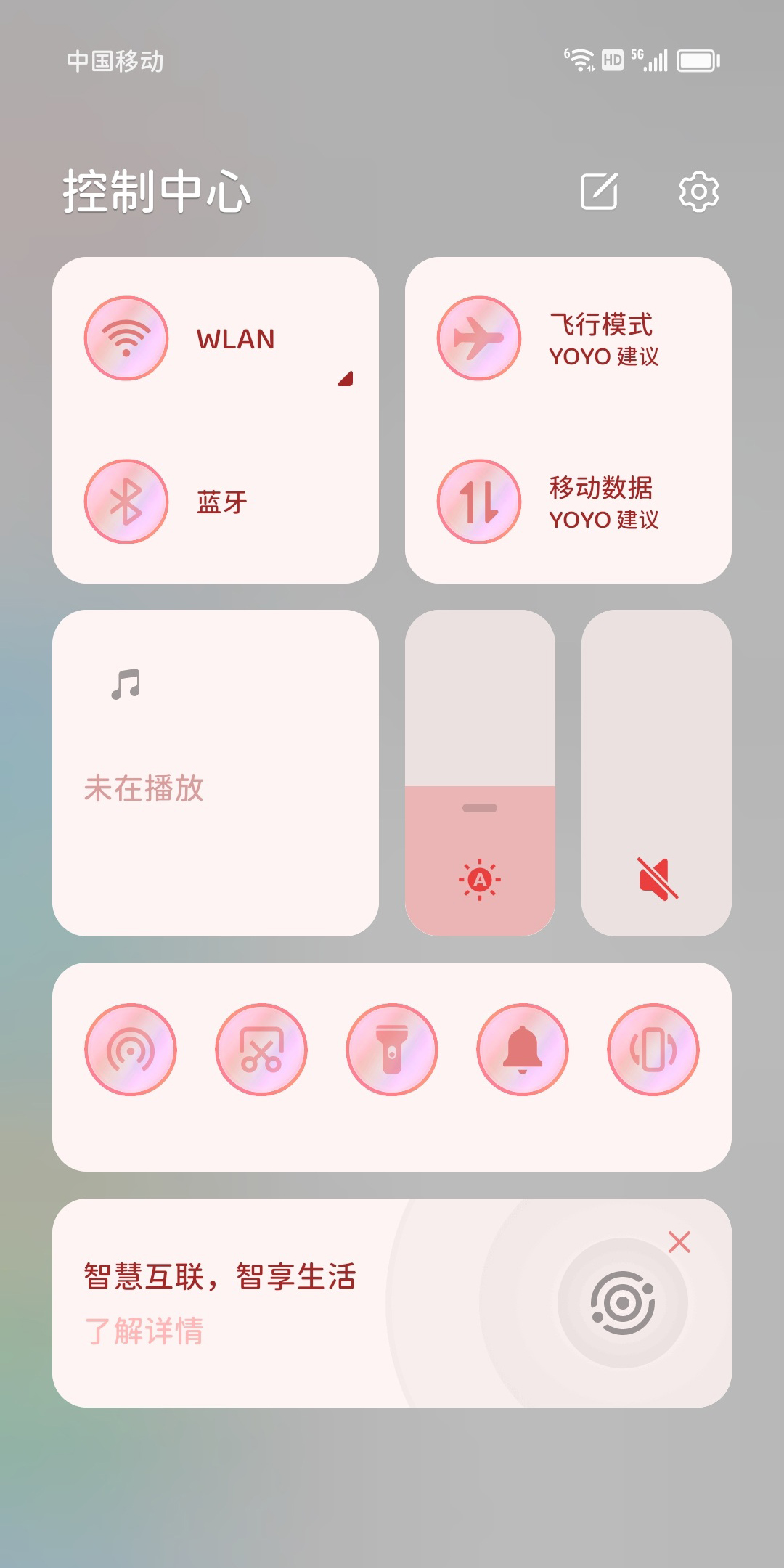Toggle the ringer bell icon

tap(523, 1050)
